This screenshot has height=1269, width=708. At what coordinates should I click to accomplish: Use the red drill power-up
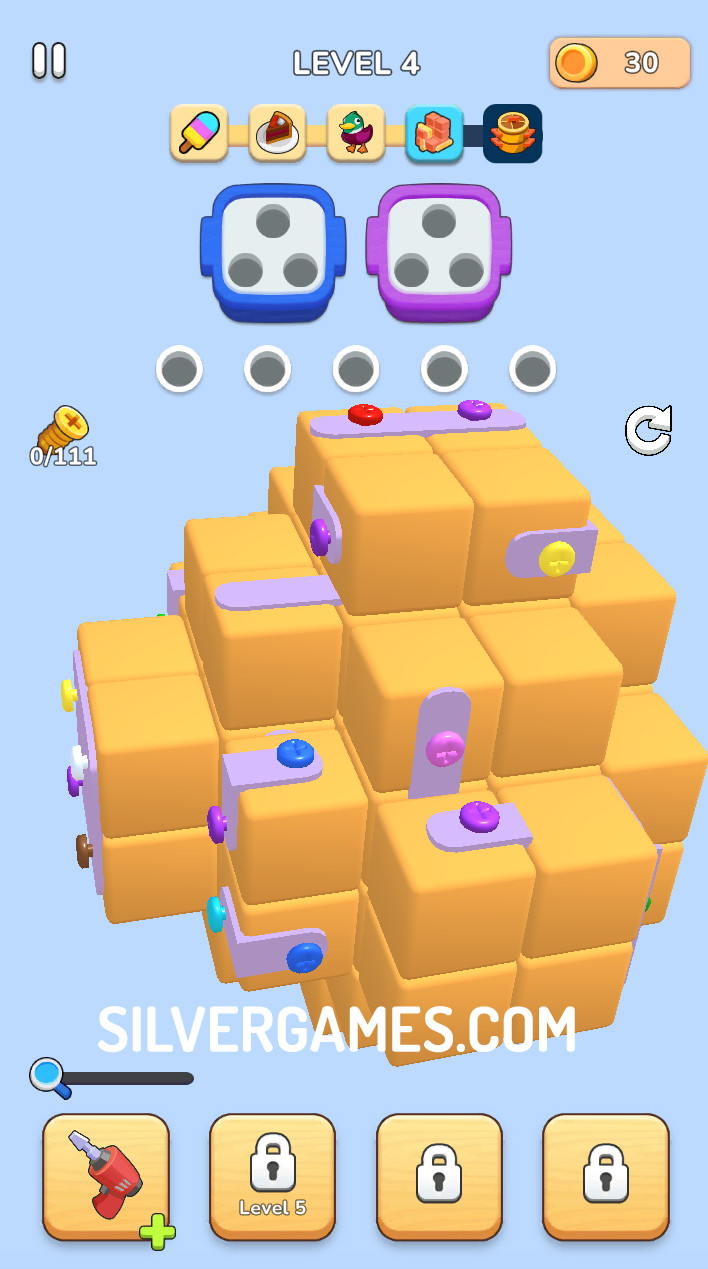click(106, 1177)
